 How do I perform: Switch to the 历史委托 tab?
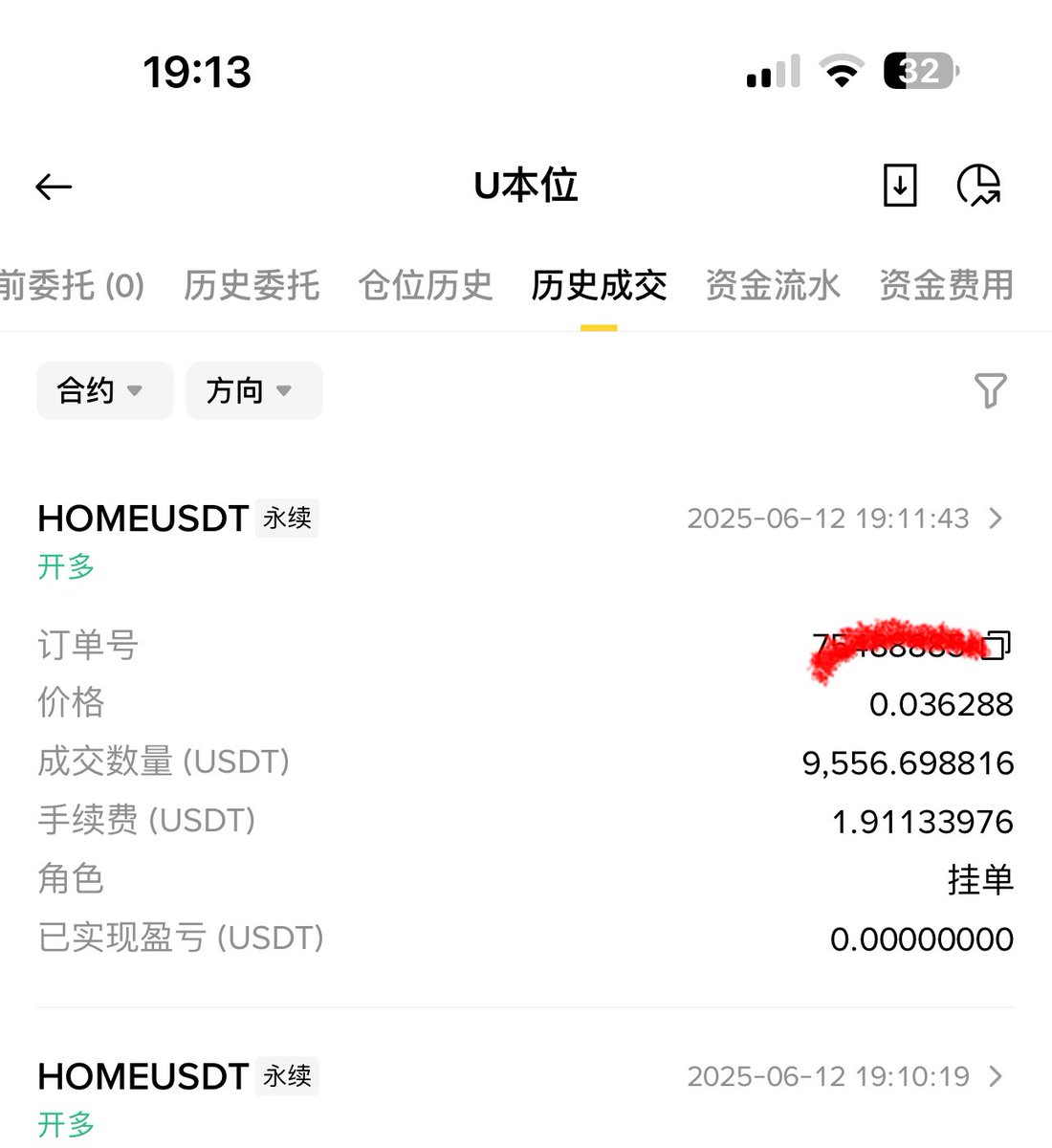pyautogui.click(x=252, y=285)
